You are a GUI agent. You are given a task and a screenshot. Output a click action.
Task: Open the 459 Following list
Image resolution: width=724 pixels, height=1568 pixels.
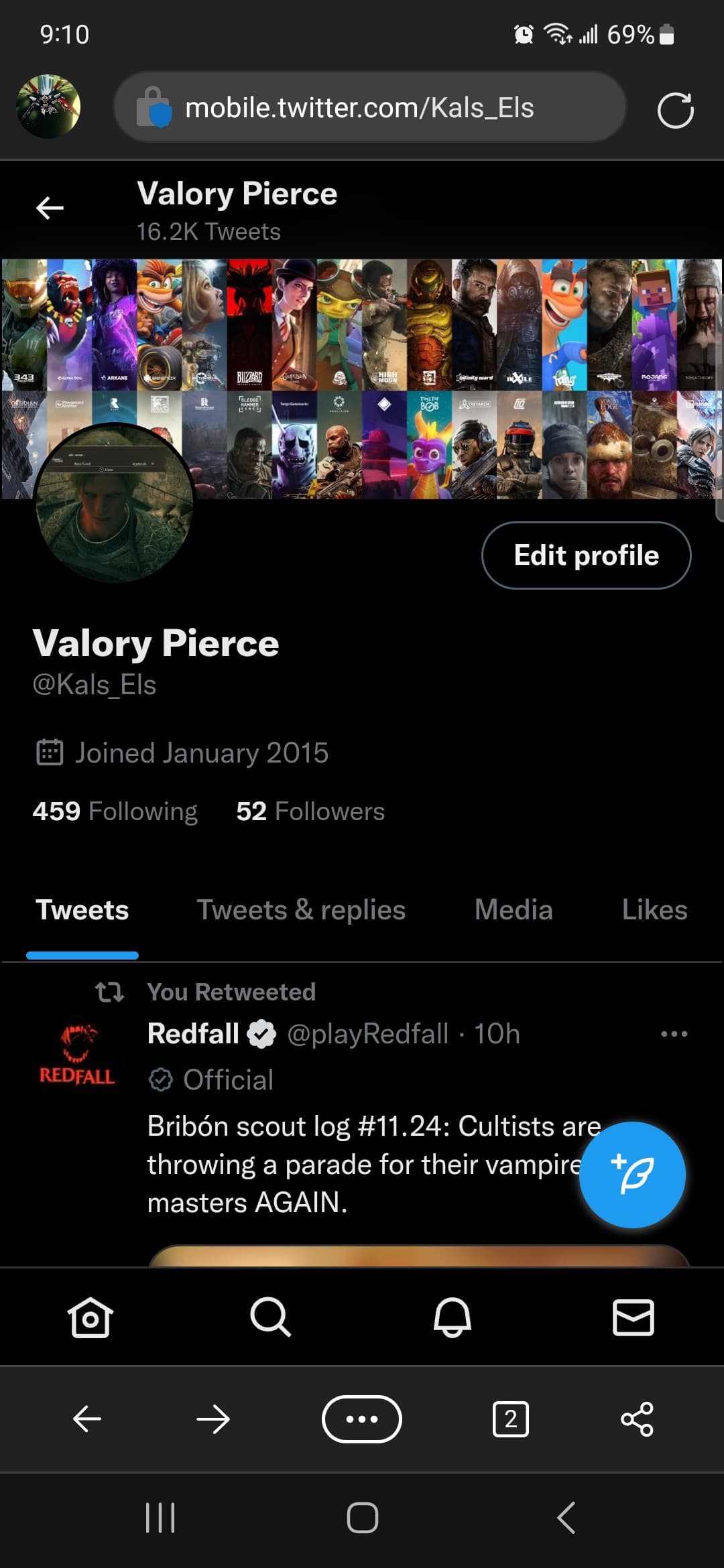[115, 811]
